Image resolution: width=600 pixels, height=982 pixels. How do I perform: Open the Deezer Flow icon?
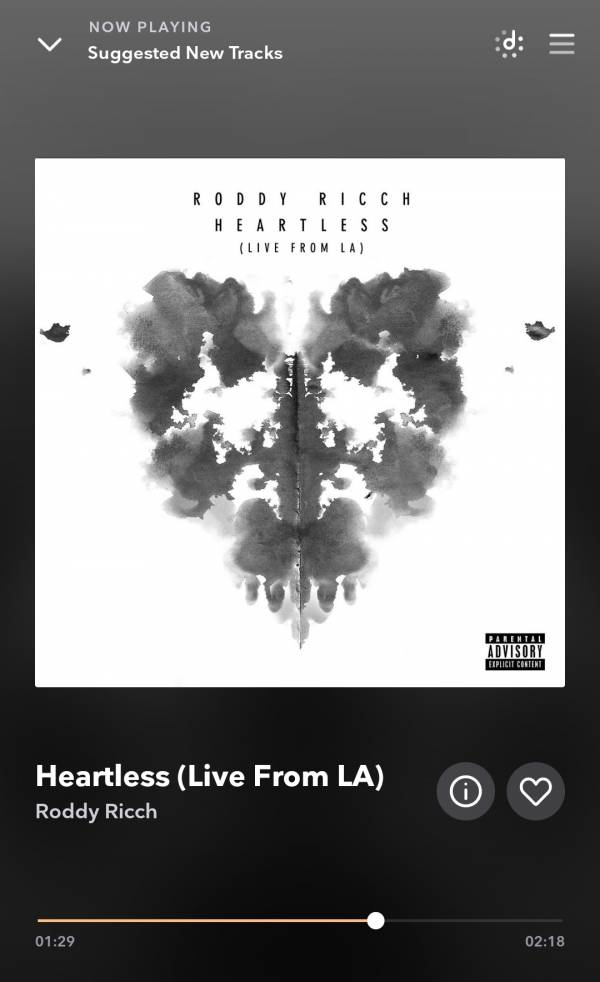pyautogui.click(x=510, y=43)
